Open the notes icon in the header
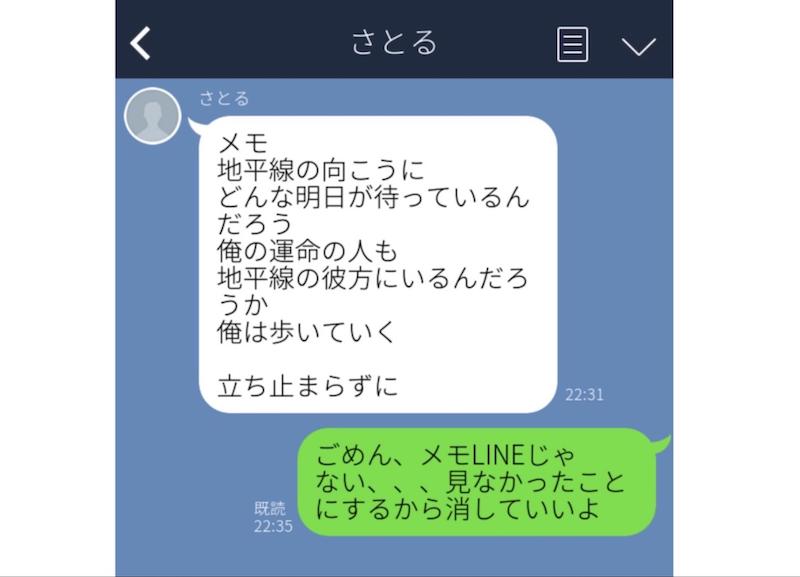 pyautogui.click(x=572, y=44)
